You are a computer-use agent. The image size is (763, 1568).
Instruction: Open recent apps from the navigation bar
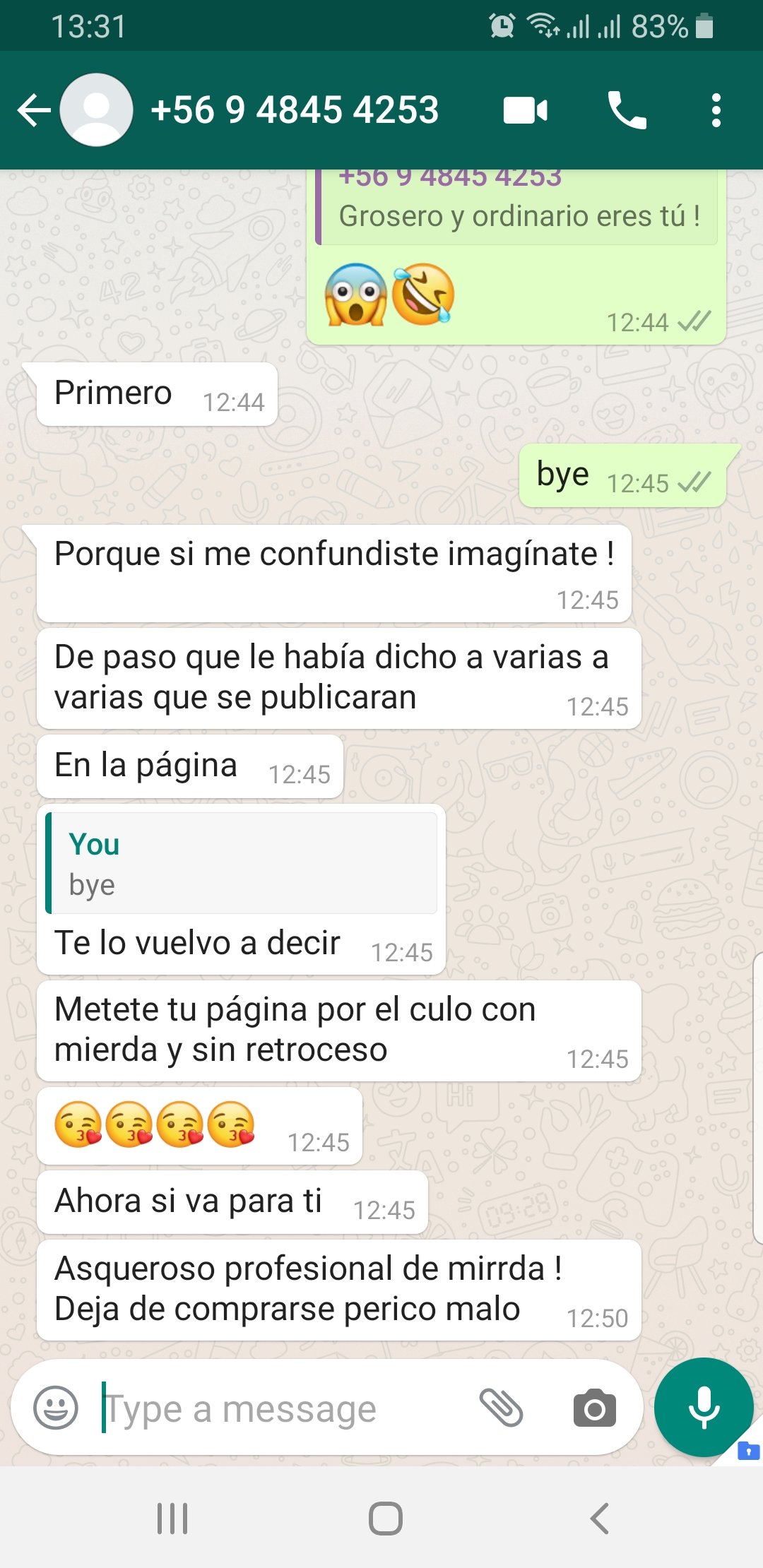tap(172, 1518)
